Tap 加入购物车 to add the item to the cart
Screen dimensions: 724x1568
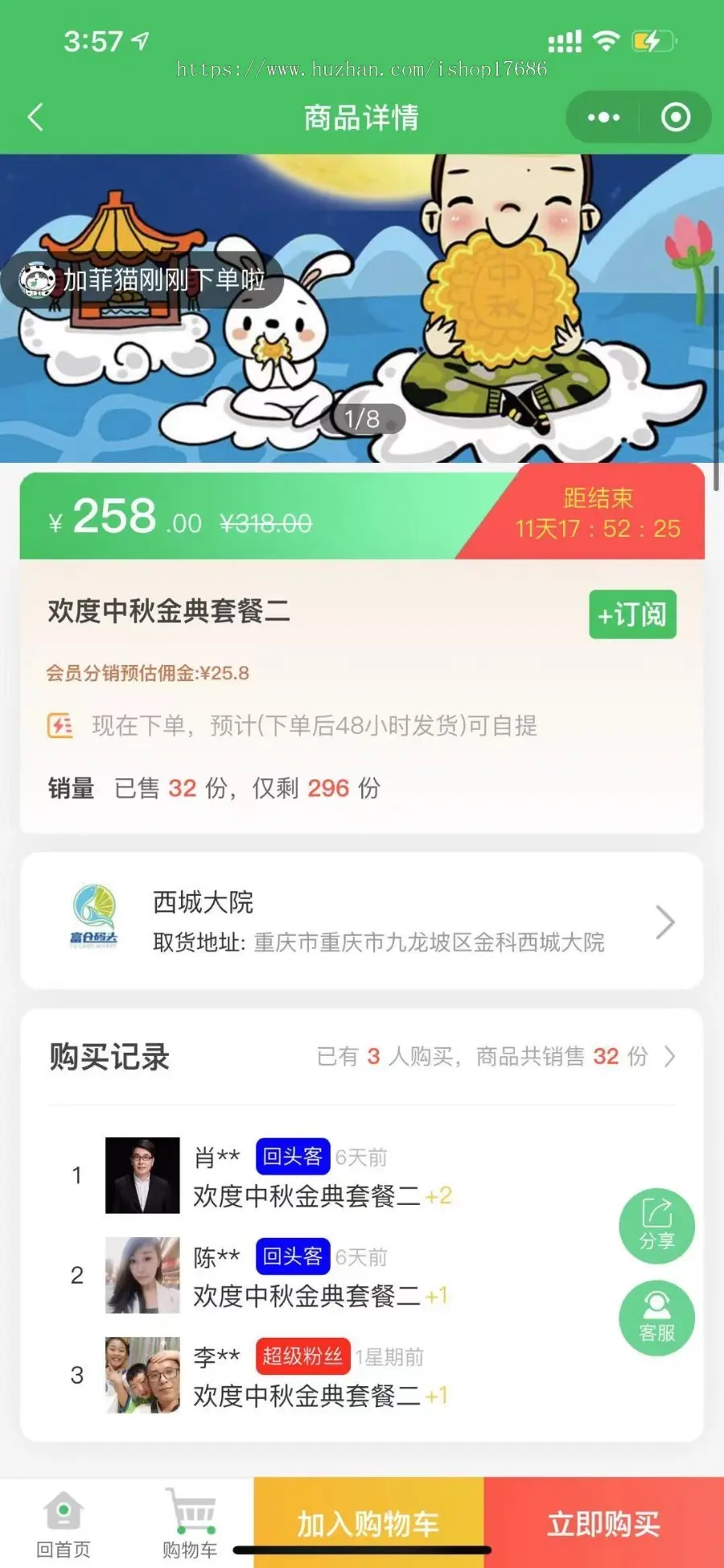[x=368, y=1523]
